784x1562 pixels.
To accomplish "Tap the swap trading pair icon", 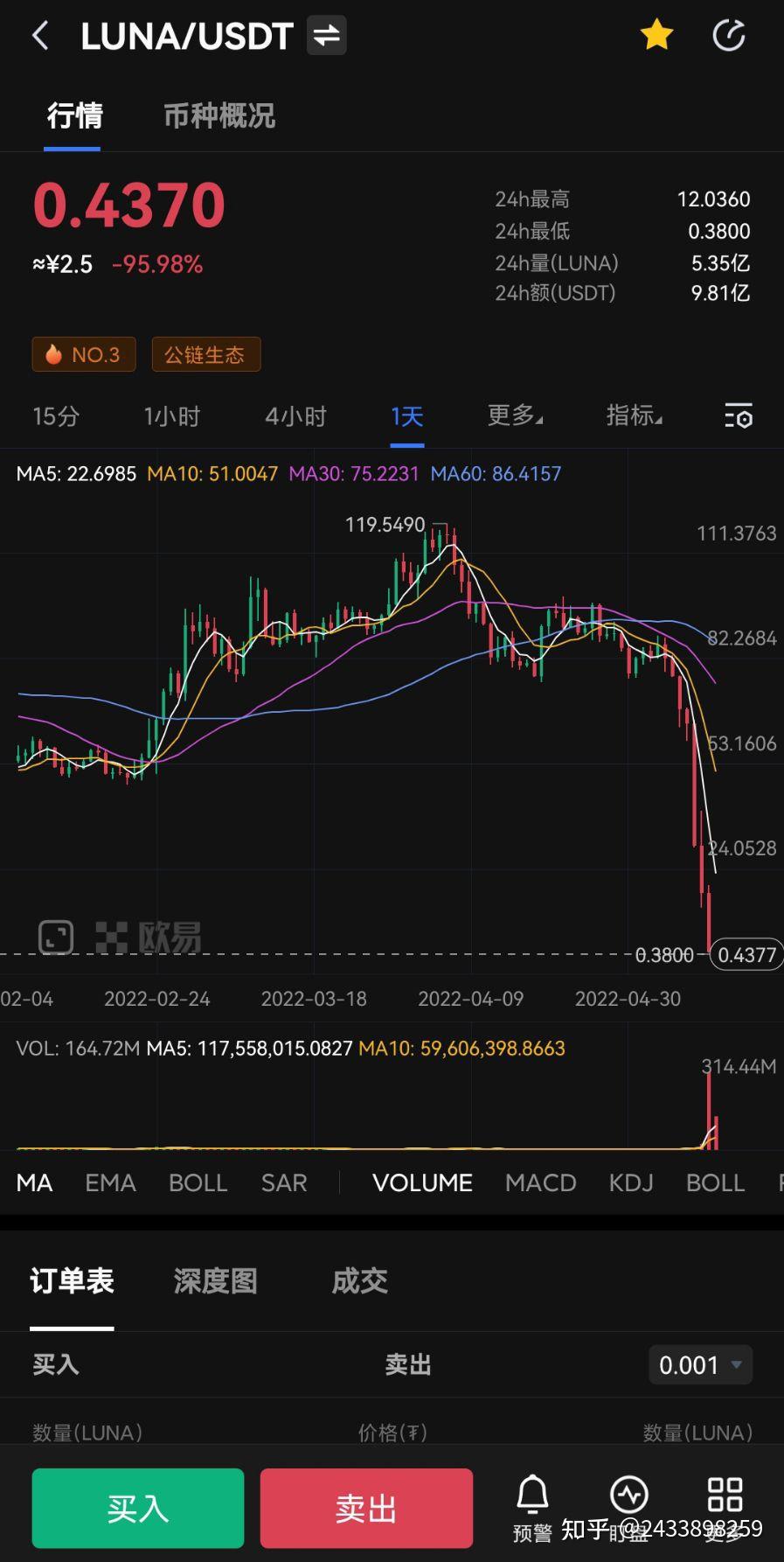I will (327, 36).
